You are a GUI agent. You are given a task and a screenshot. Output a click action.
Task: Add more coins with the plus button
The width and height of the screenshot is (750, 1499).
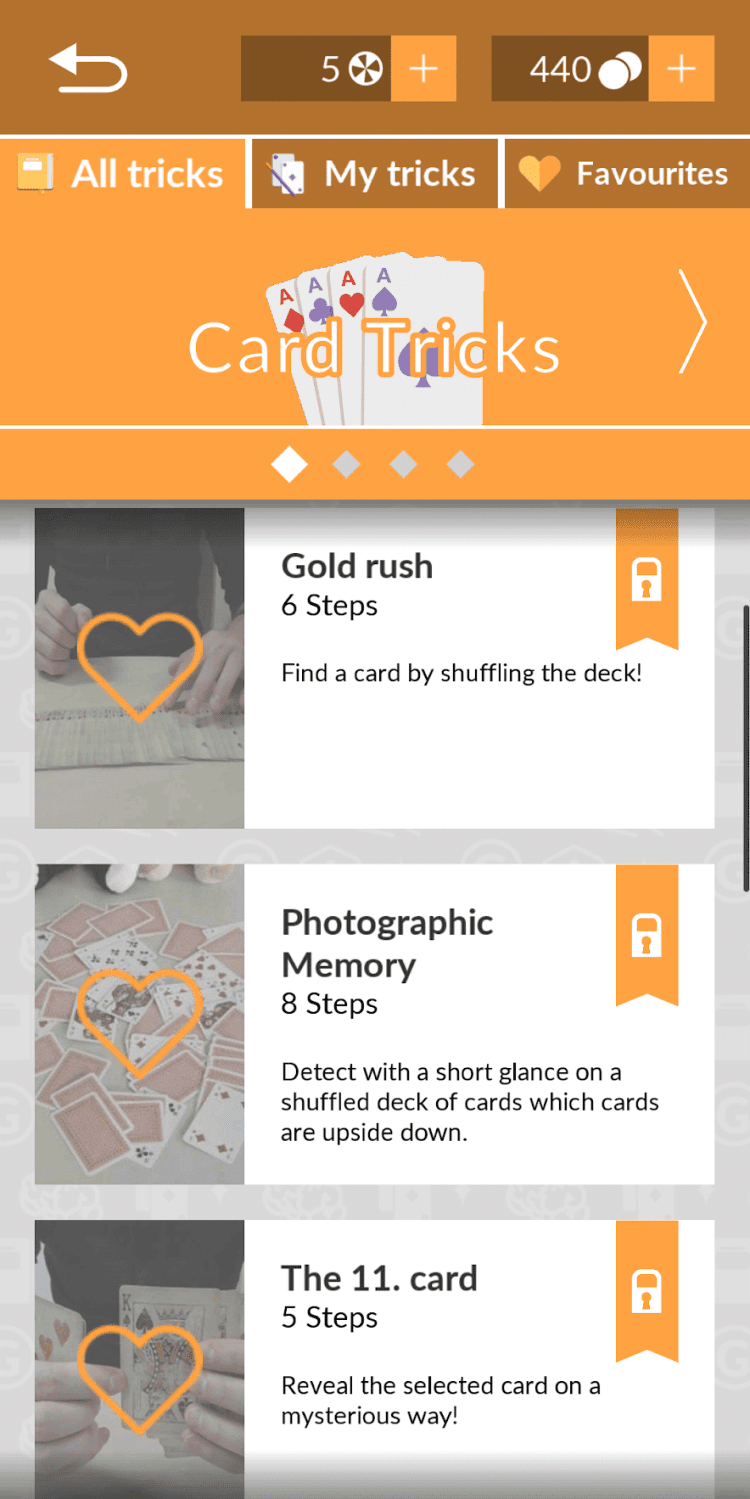[x=681, y=69]
